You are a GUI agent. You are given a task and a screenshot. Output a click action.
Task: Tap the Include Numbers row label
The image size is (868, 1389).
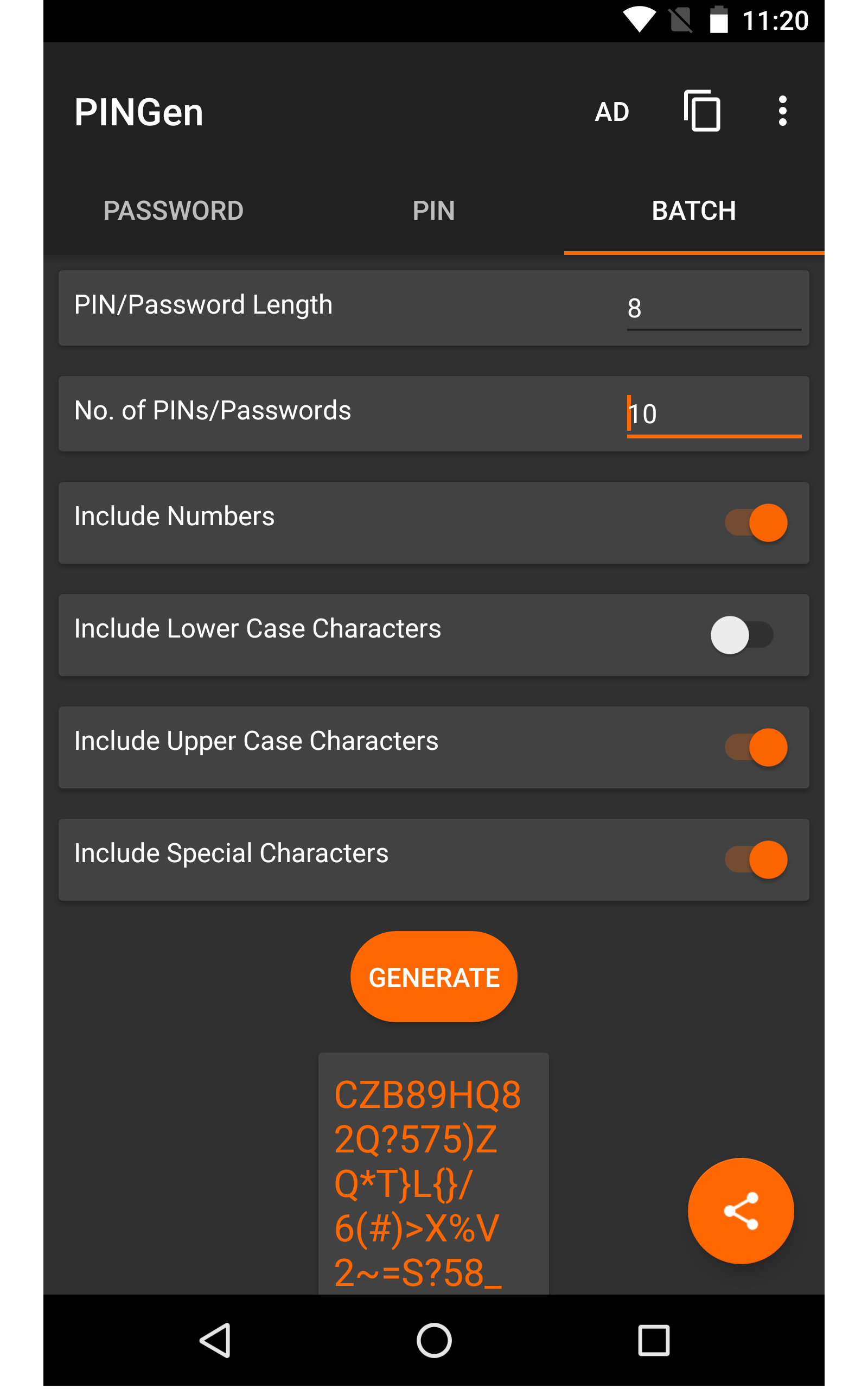click(174, 516)
